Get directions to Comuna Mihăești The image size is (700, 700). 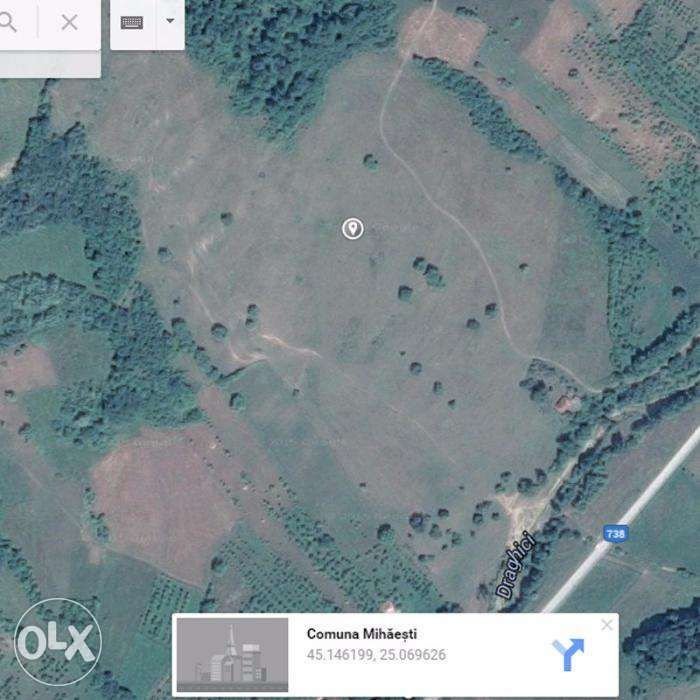coord(568,655)
